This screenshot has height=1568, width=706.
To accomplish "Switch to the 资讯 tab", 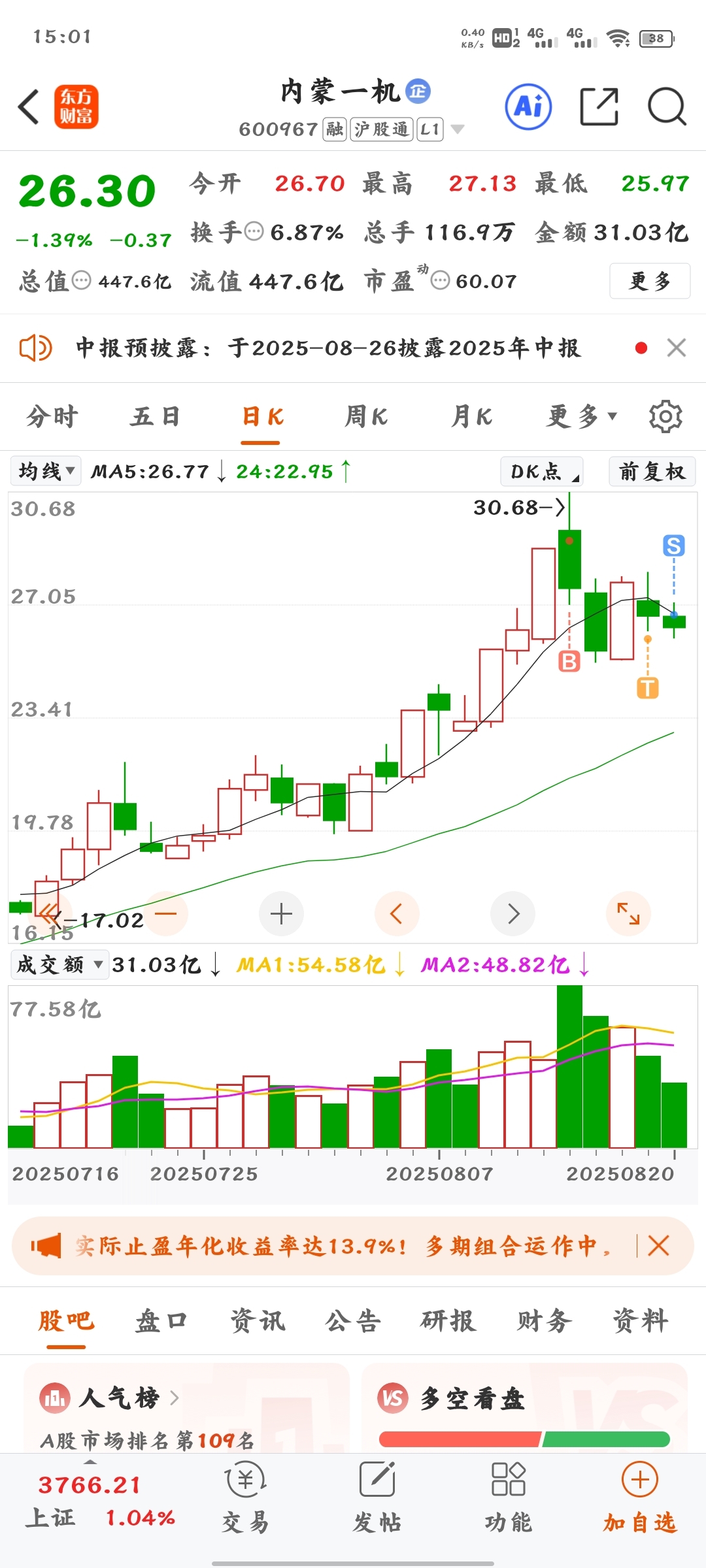I will (x=258, y=1320).
